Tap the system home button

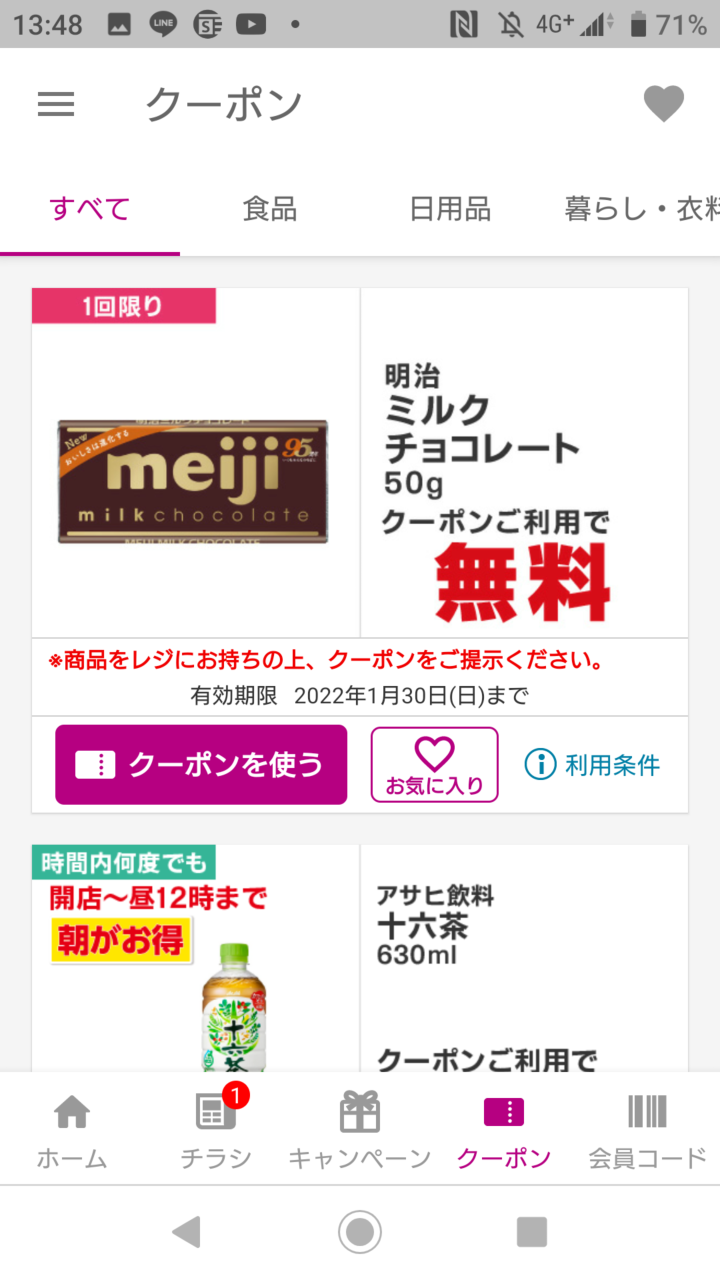pyautogui.click(x=360, y=1232)
